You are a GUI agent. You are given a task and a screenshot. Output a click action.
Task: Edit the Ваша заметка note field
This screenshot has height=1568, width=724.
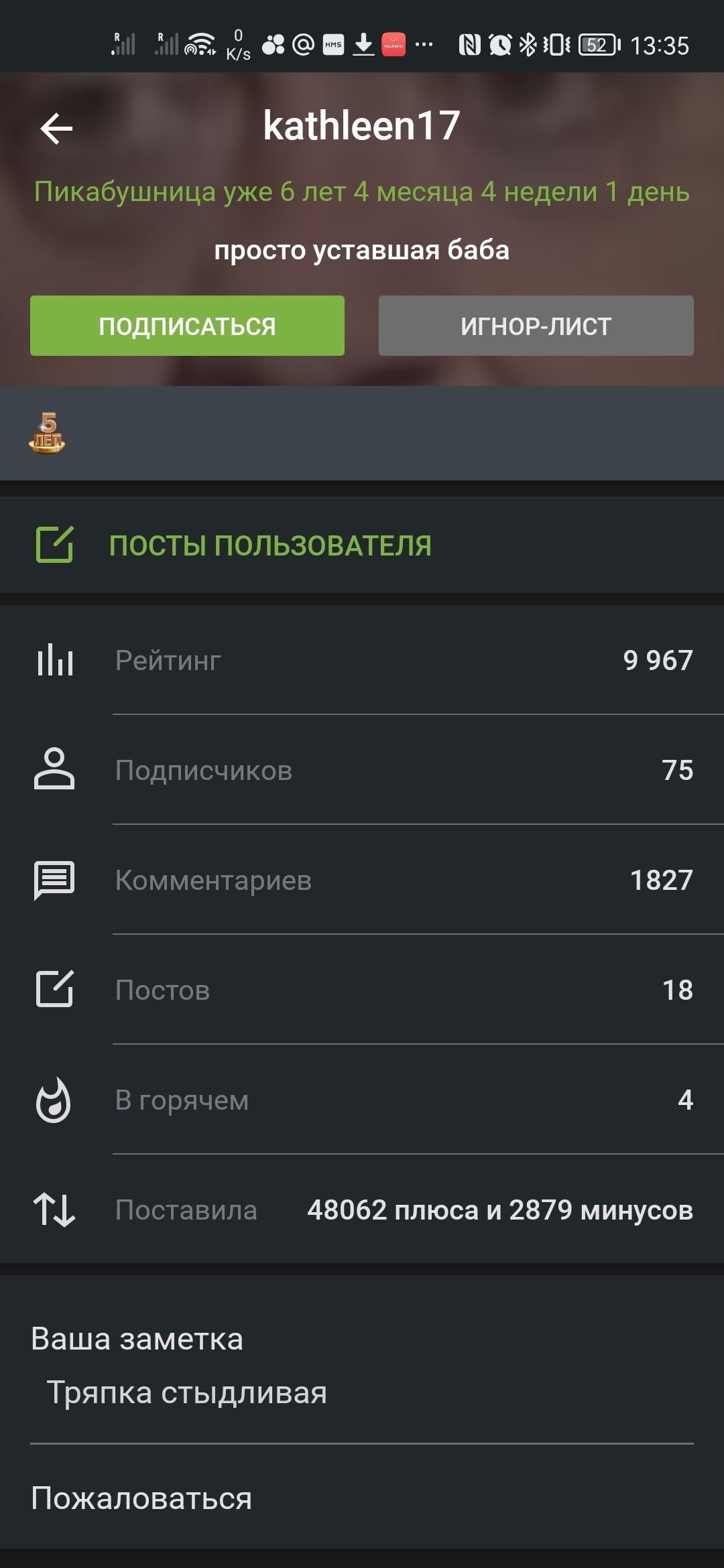pyautogui.click(x=362, y=1393)
